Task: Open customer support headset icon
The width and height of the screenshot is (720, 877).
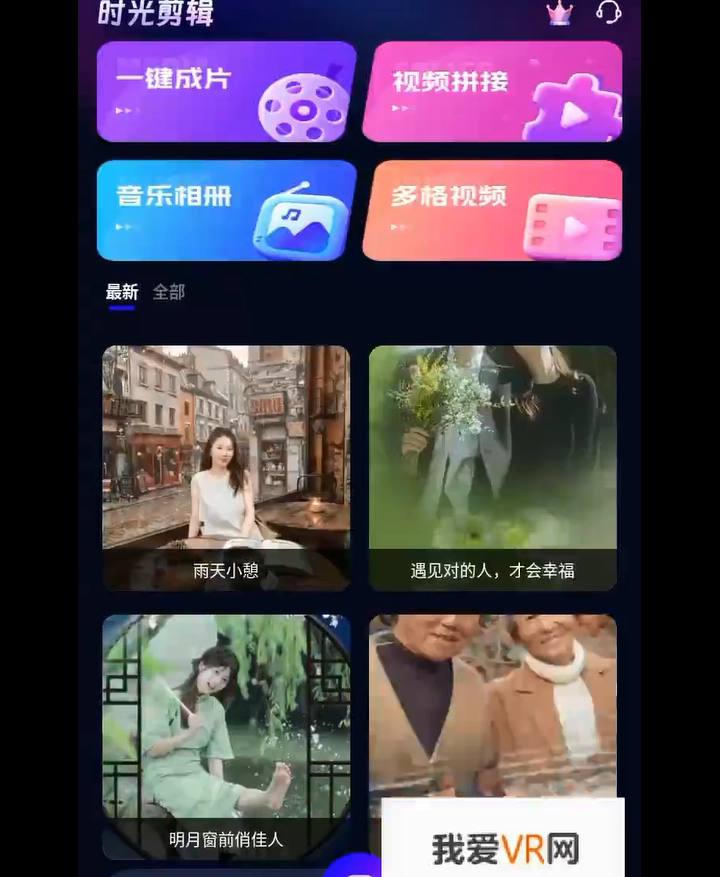Action: point(608,13)
